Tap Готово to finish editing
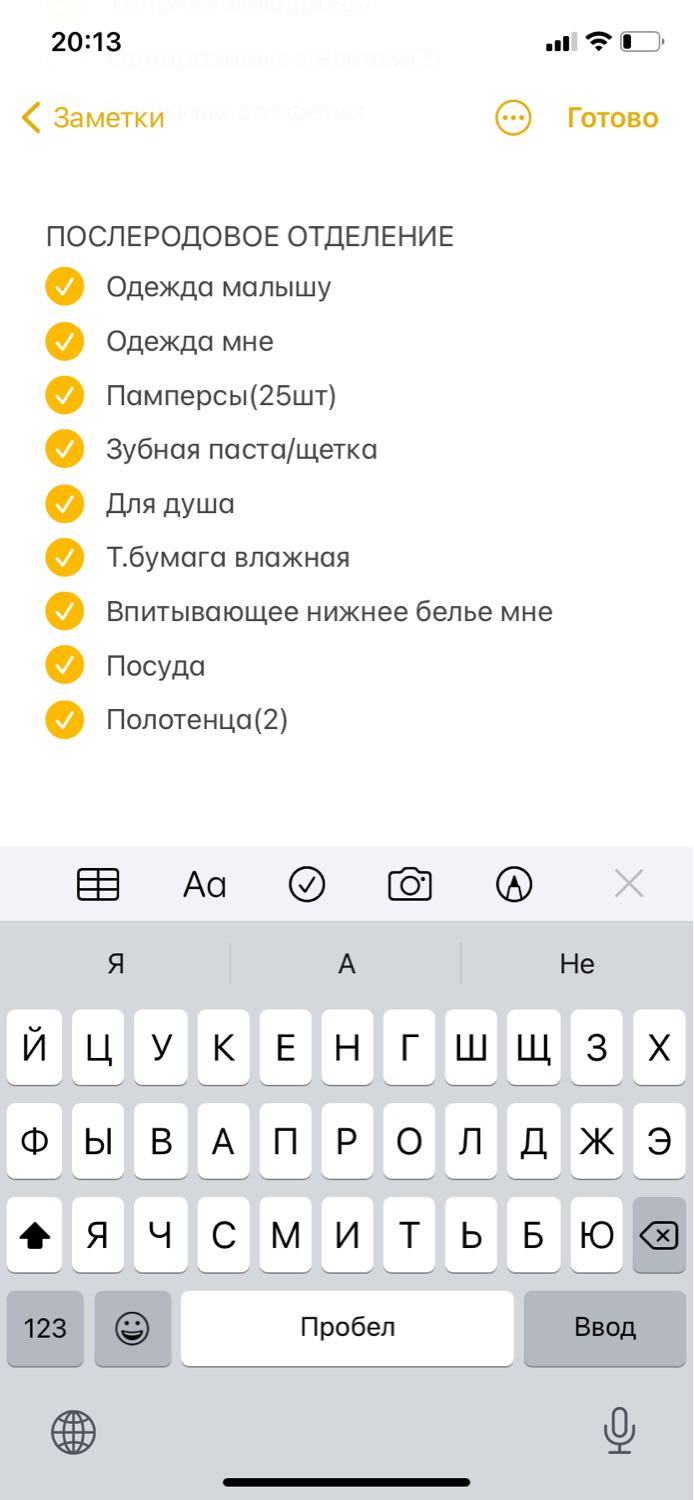This screenshot has width=694, height=1500. tap(612, 118)
